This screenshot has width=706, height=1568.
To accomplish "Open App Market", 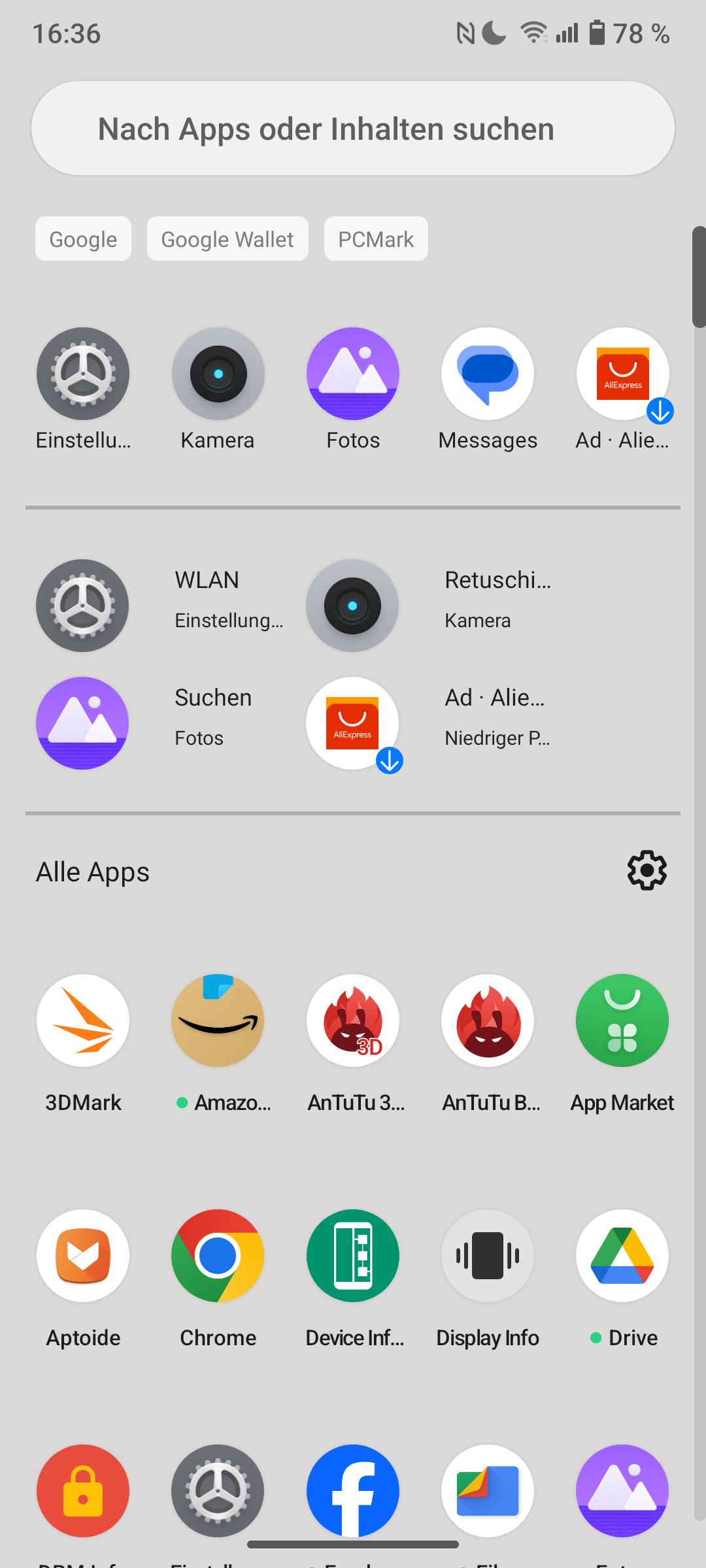I will (622, 1044).
